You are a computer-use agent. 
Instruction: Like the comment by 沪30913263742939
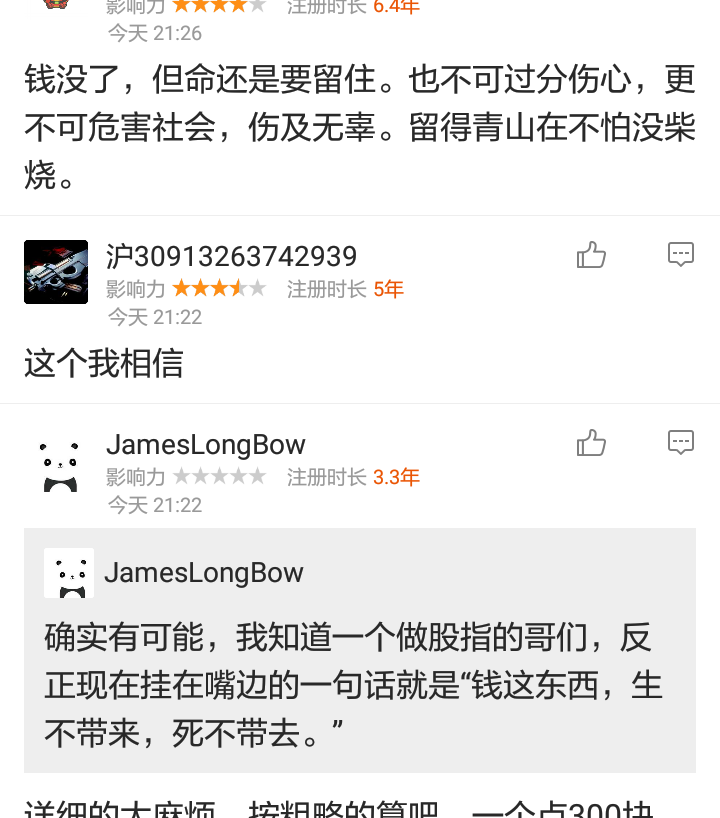(591, 255)
